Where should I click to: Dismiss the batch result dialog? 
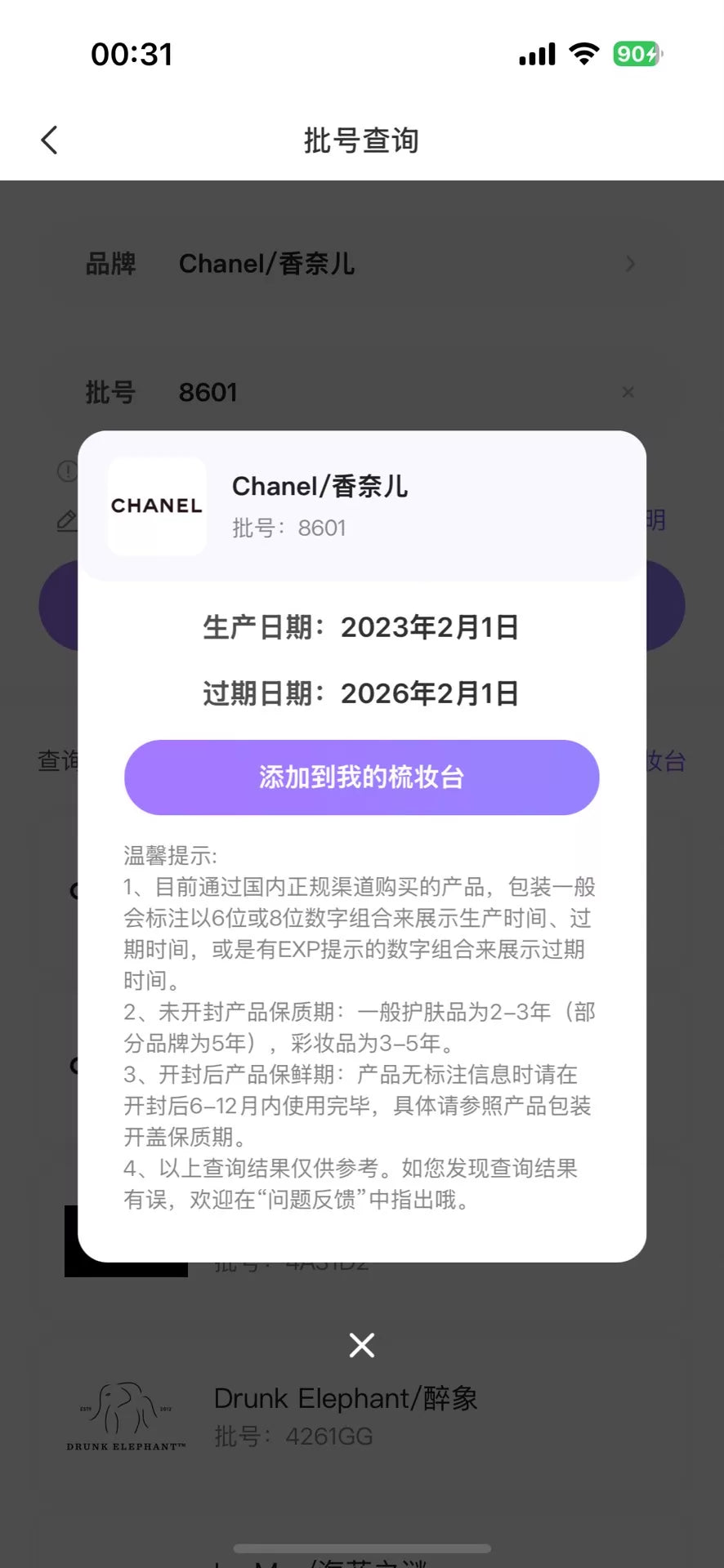(361, 1345)
